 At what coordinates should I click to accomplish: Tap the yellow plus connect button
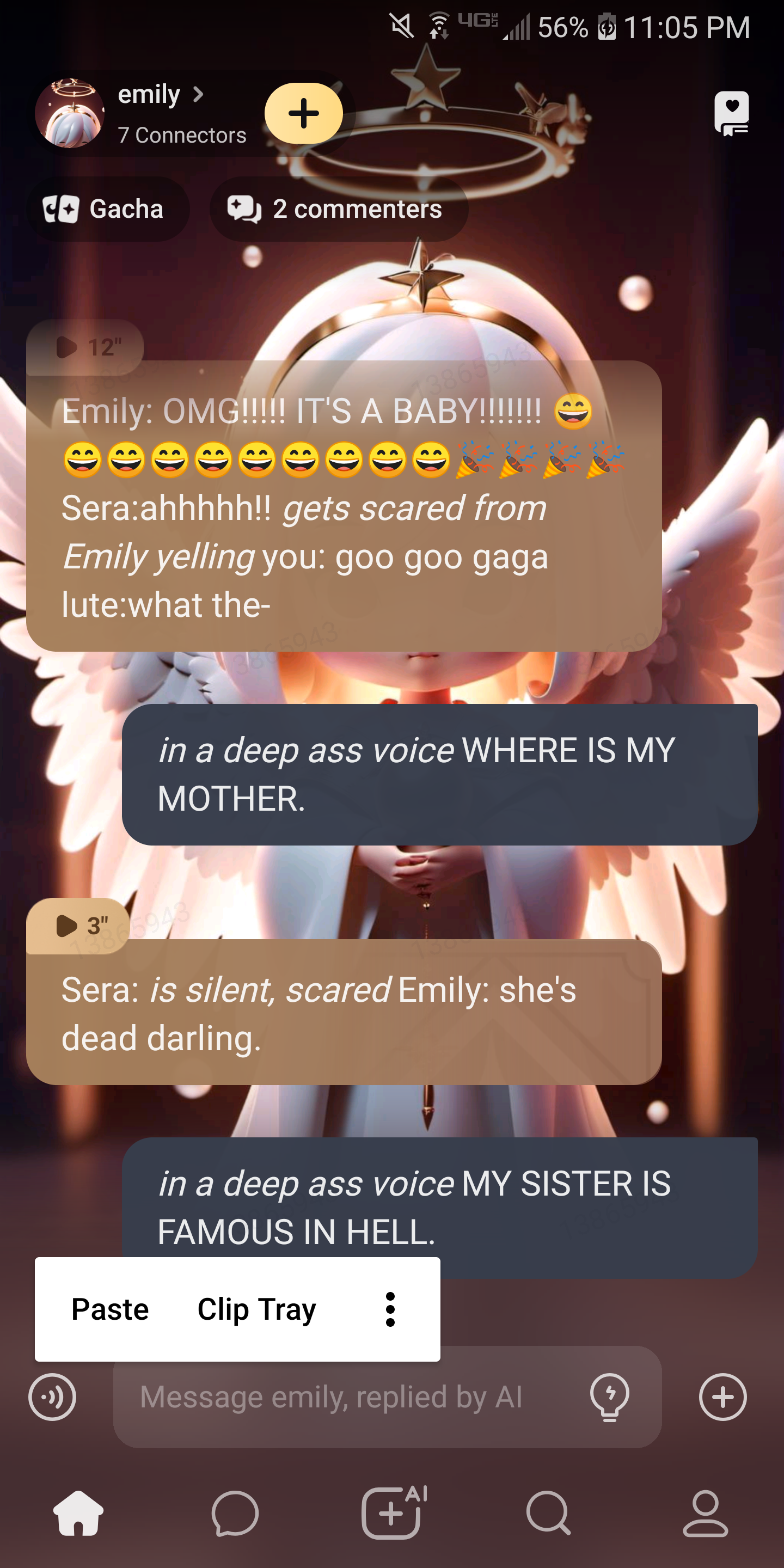303,113
